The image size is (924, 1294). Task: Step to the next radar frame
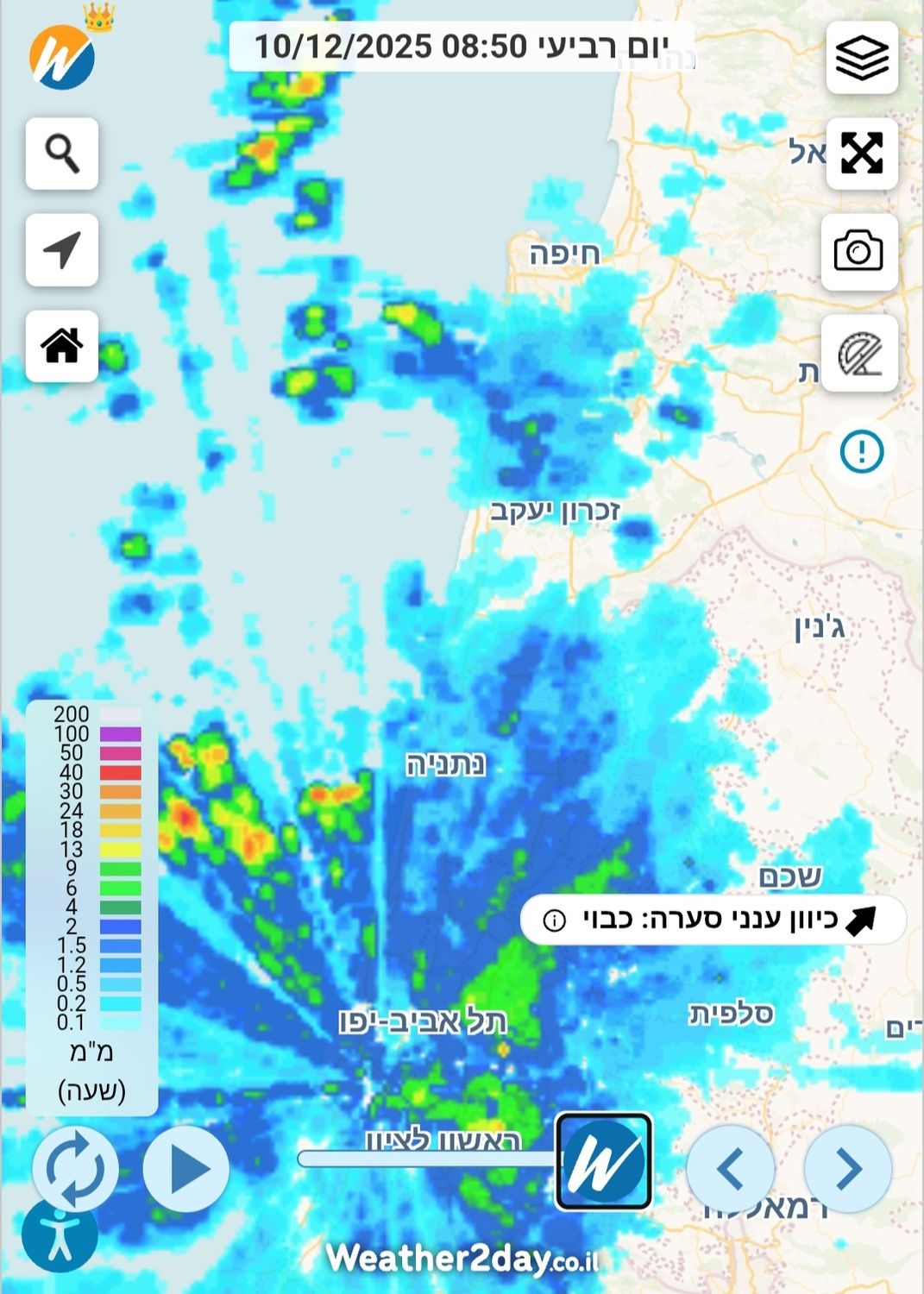pos(848,1169)
